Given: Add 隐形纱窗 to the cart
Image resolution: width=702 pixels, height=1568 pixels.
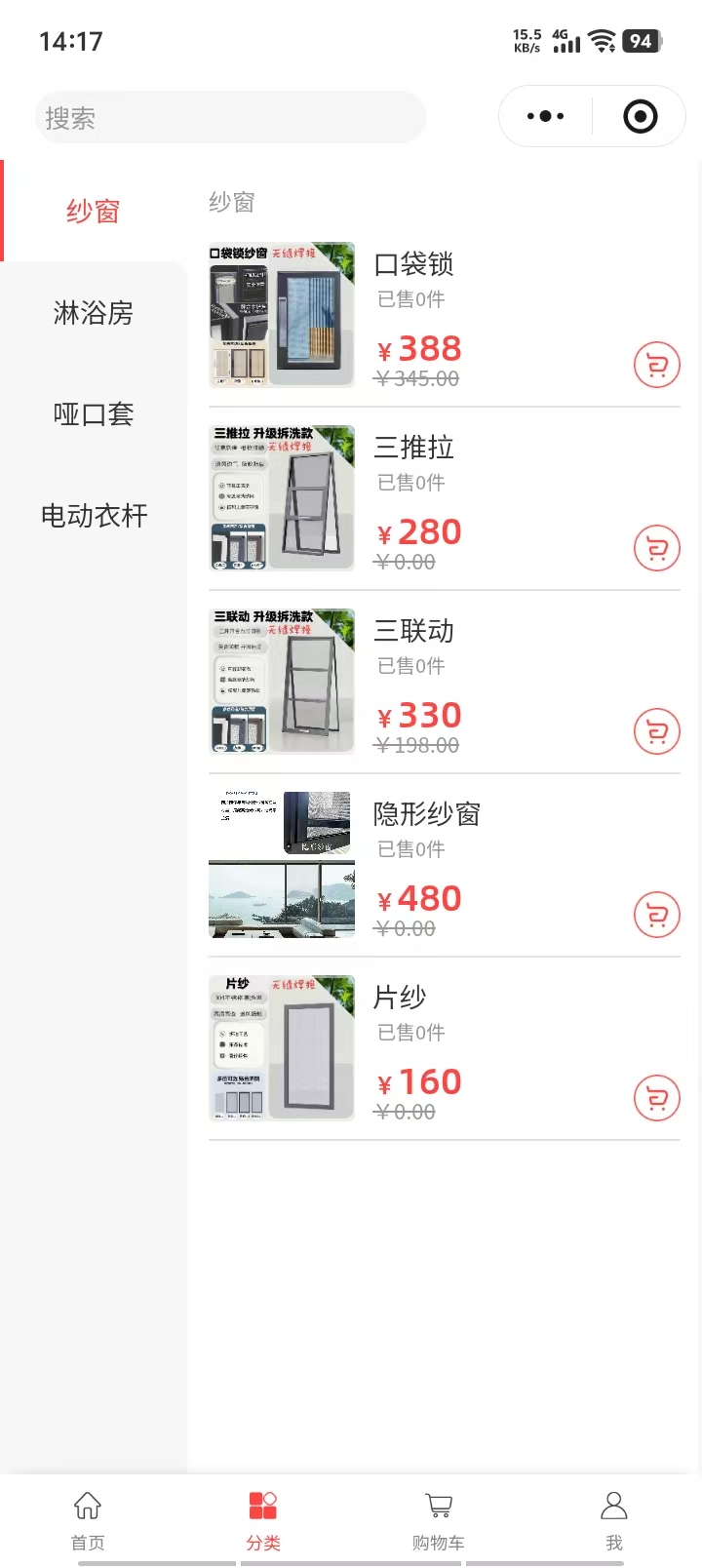Looking at the screenshot, I should tap(656, 916).
